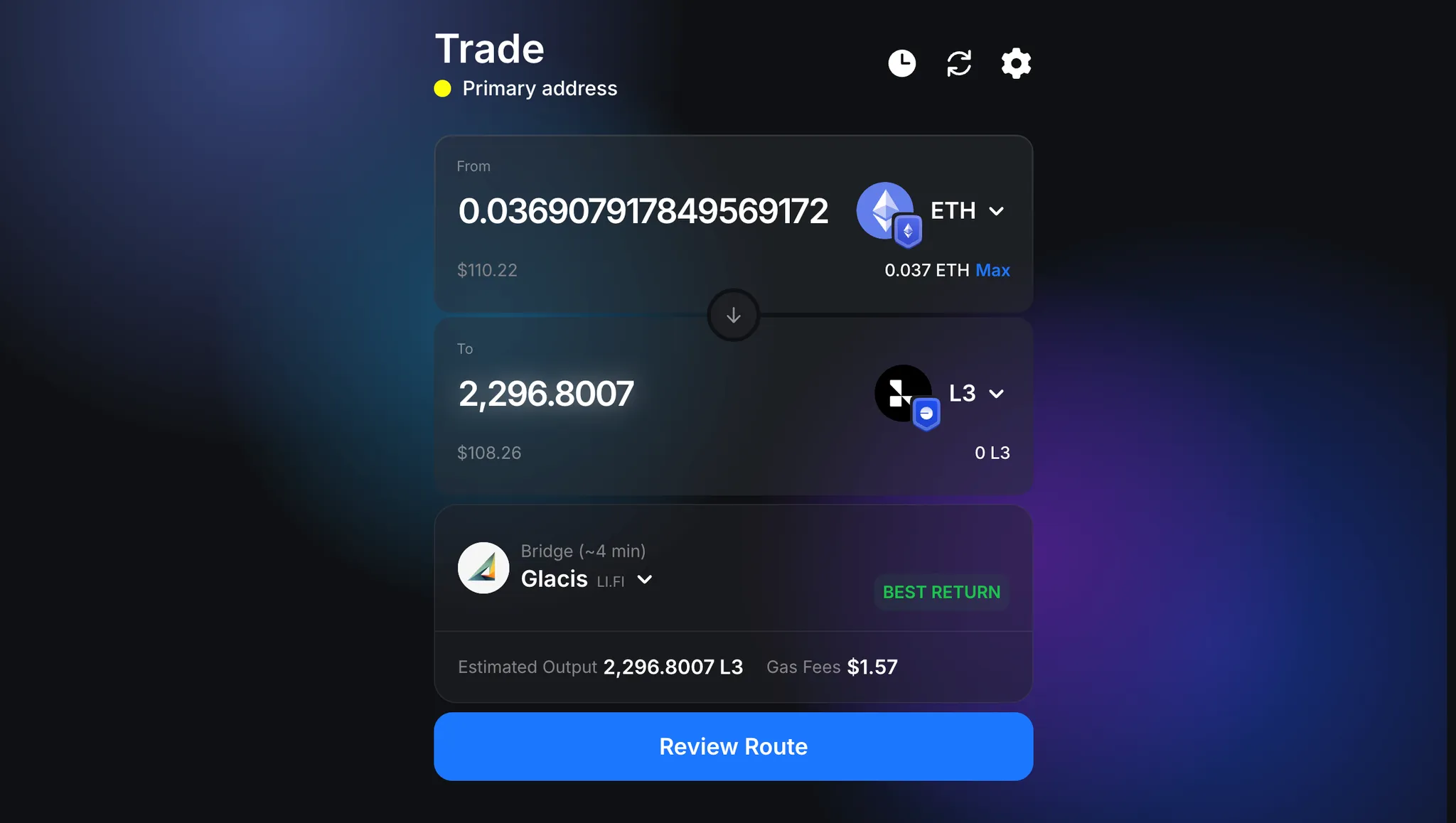Image resolution: width=1456 pixels, height=823 pixels.
Task: Edit the From ETH amount field
Action: (x=643, y=211)
